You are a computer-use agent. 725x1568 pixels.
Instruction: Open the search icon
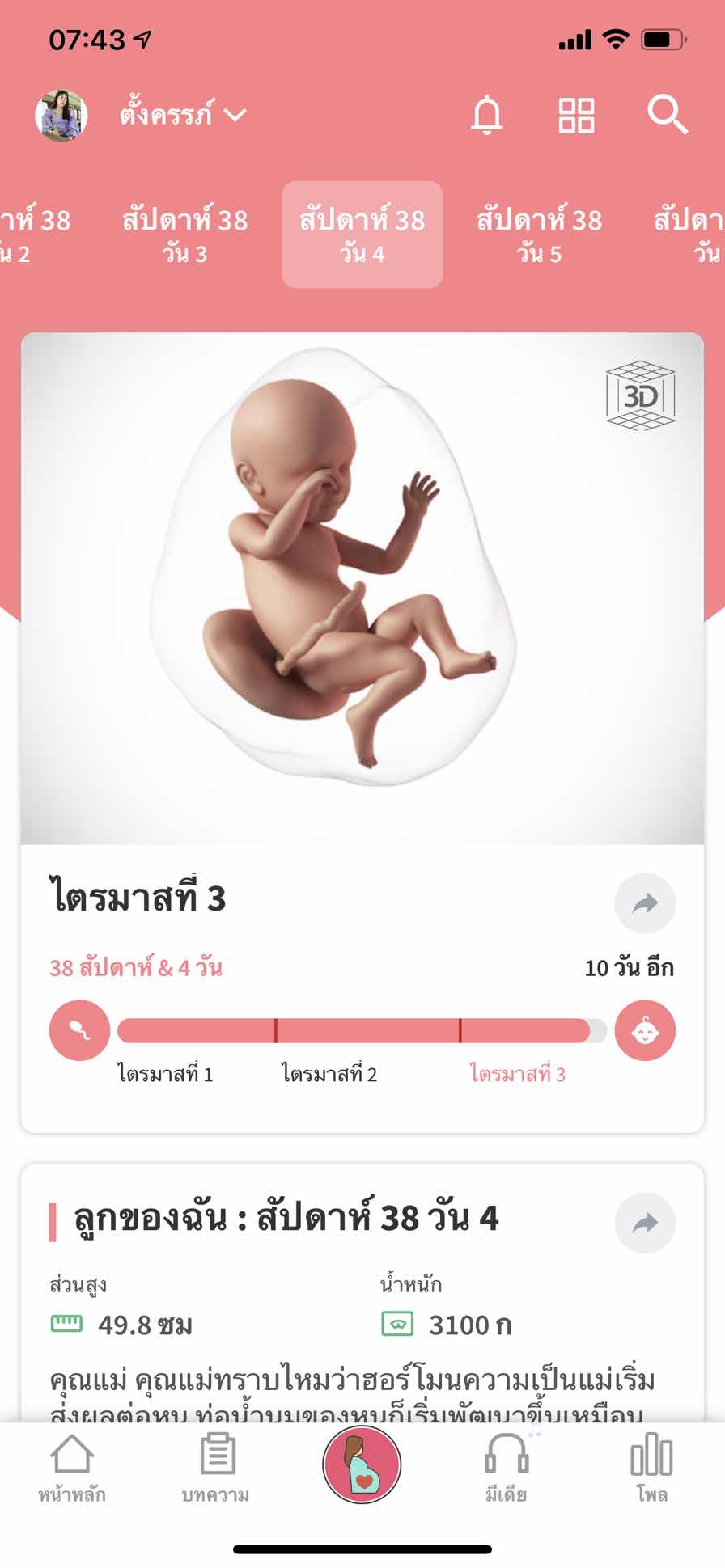tap(668, 115)
